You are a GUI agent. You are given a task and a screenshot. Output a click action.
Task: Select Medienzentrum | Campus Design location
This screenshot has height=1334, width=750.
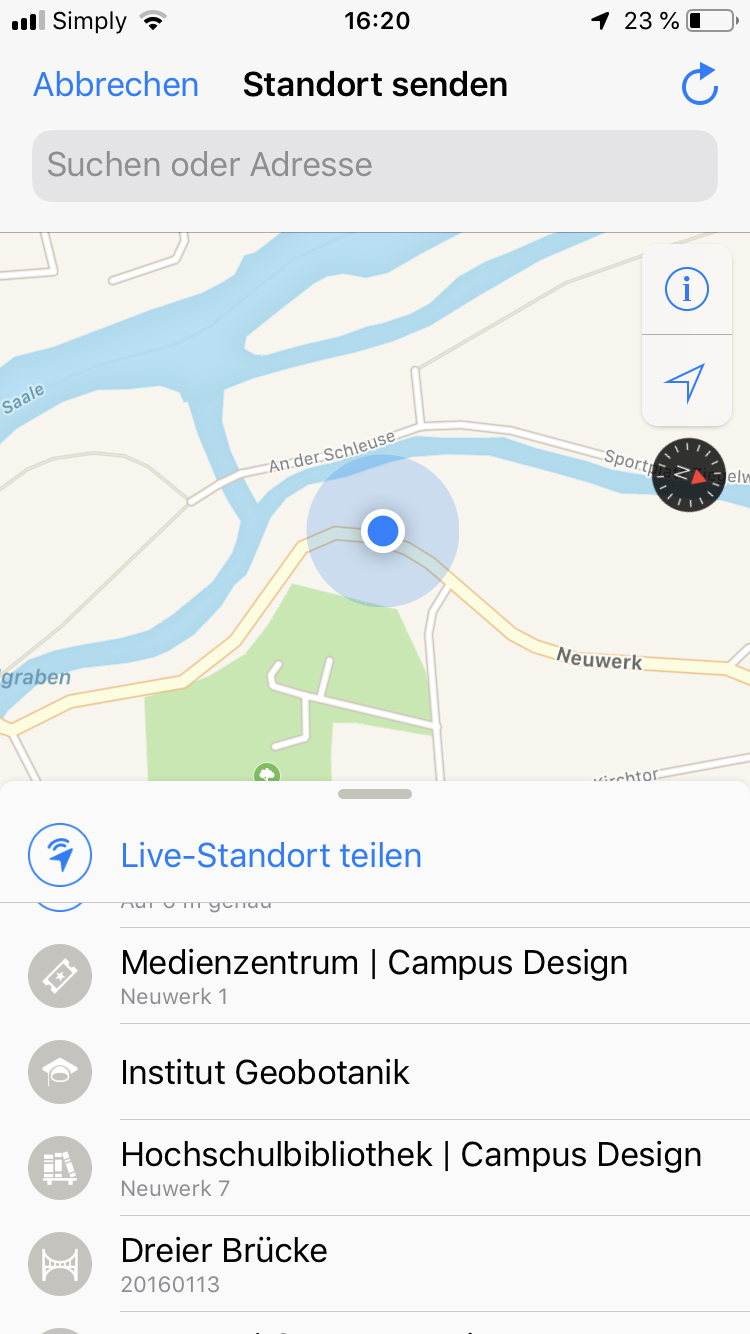coord(374,975)
